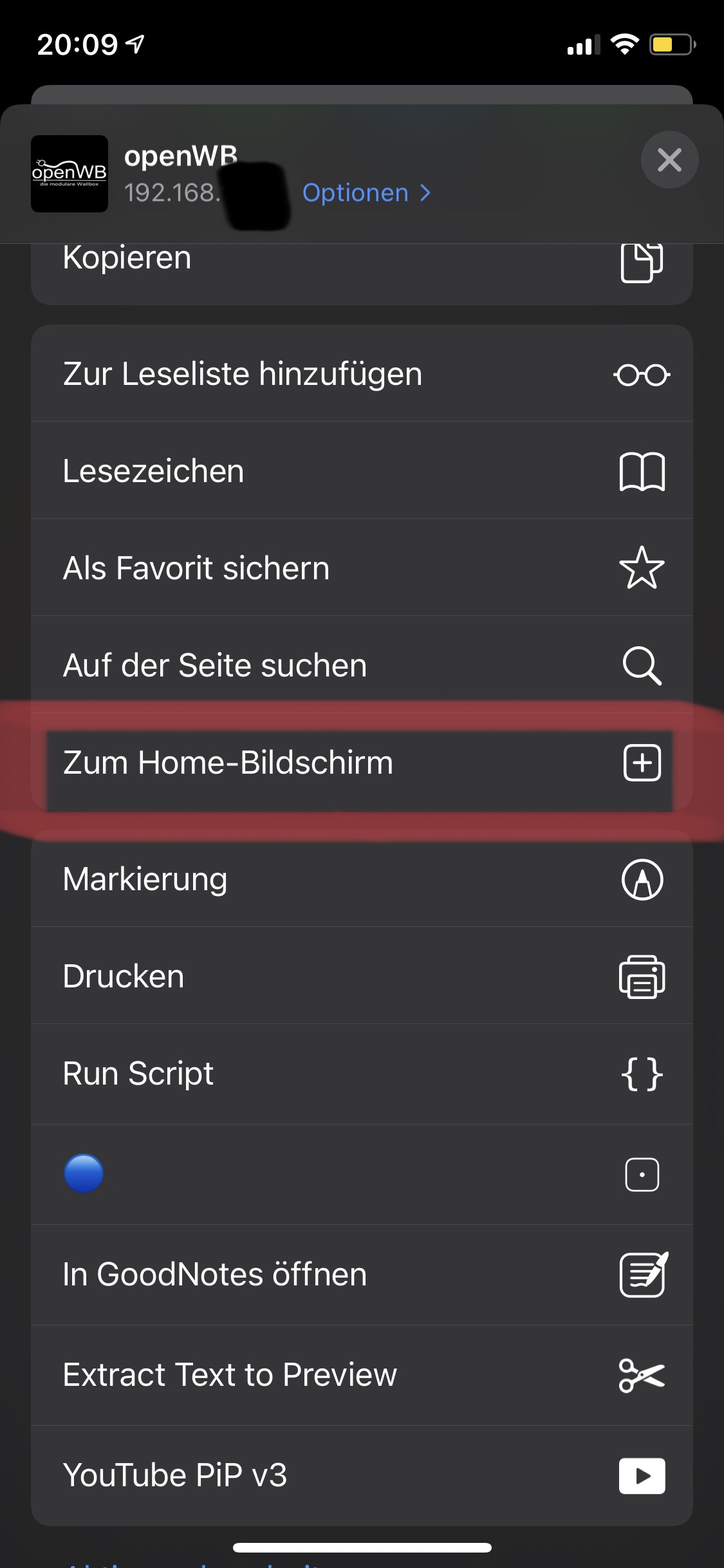Close the share sheet

point(669,160)
